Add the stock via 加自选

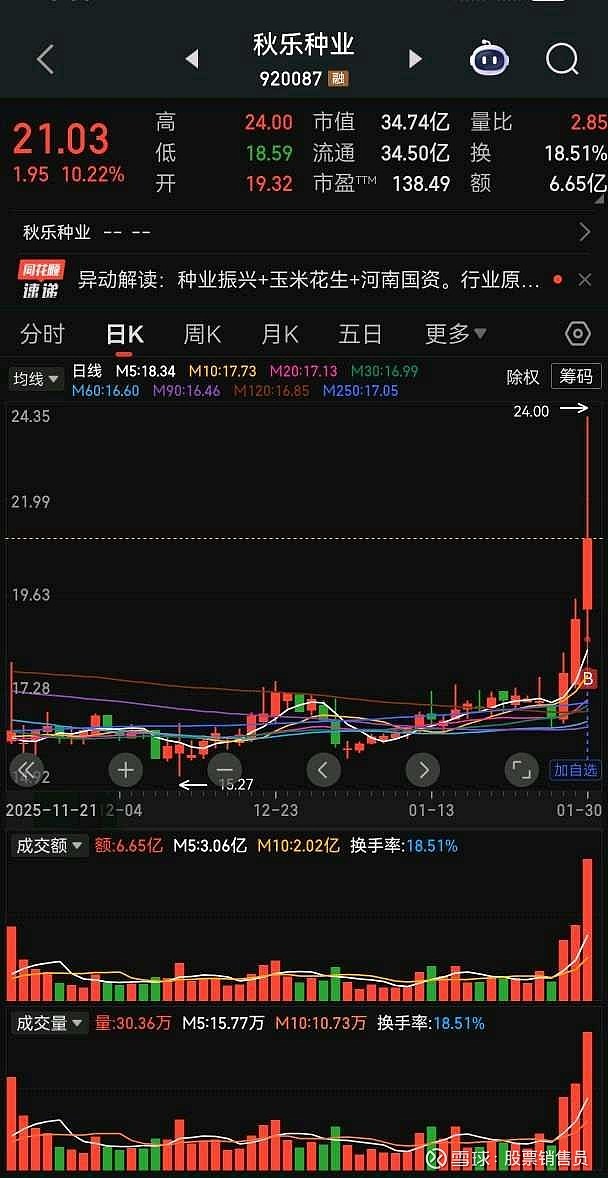coord(576,770)
